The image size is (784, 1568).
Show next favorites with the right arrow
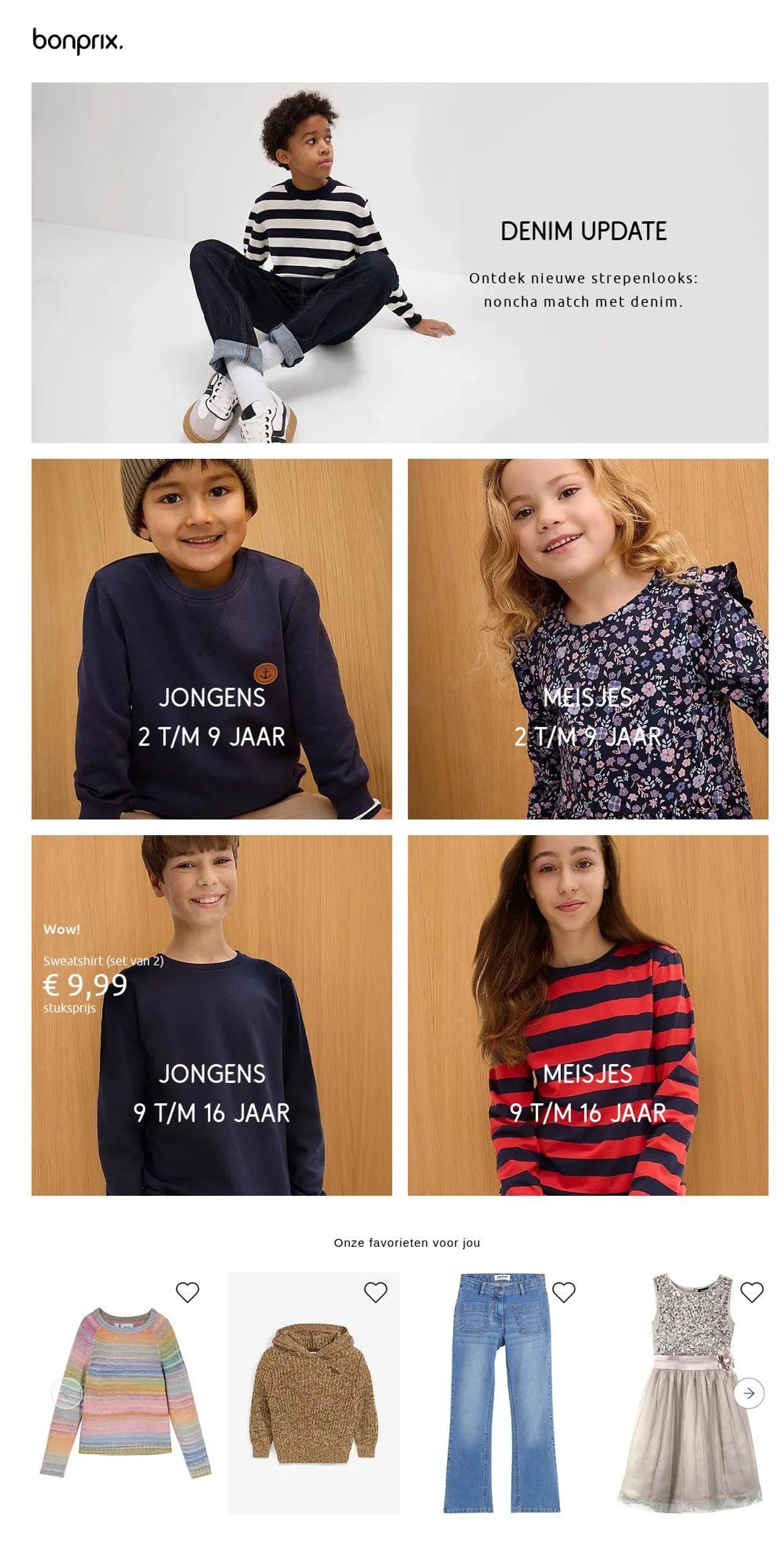tap(749, 1393)
